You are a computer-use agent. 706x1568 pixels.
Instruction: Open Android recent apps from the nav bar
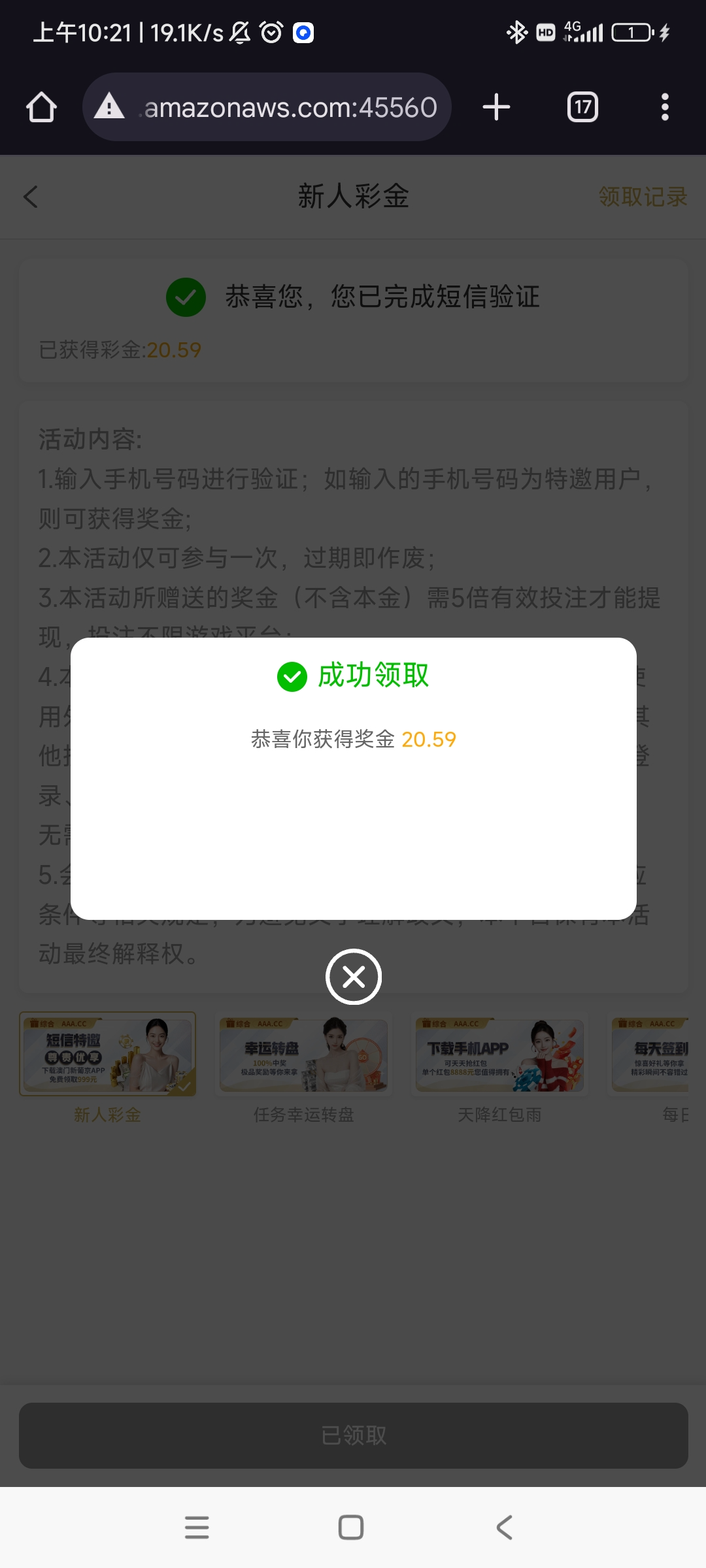tap(197, 1527)
